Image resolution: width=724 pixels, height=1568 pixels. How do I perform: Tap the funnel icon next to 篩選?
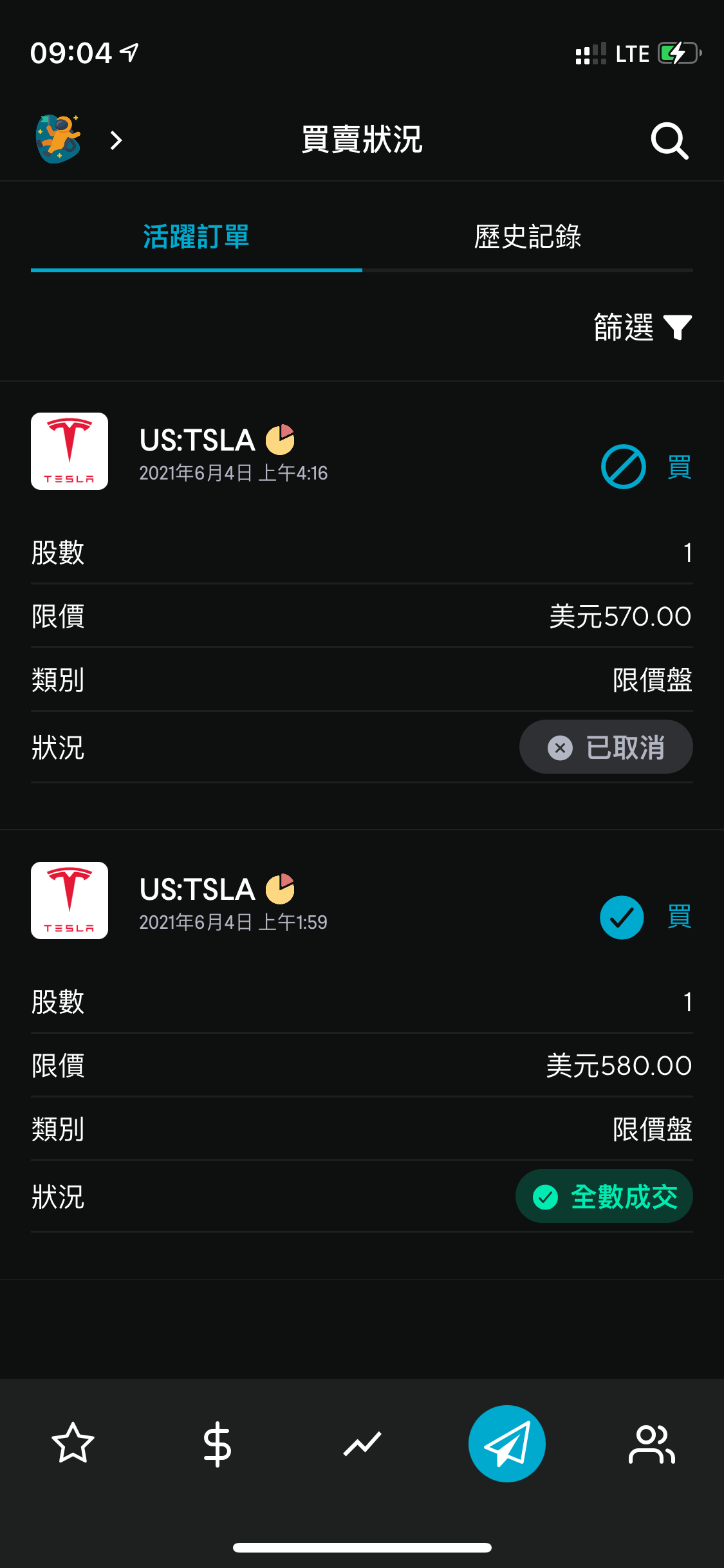[x=676, y=328]
